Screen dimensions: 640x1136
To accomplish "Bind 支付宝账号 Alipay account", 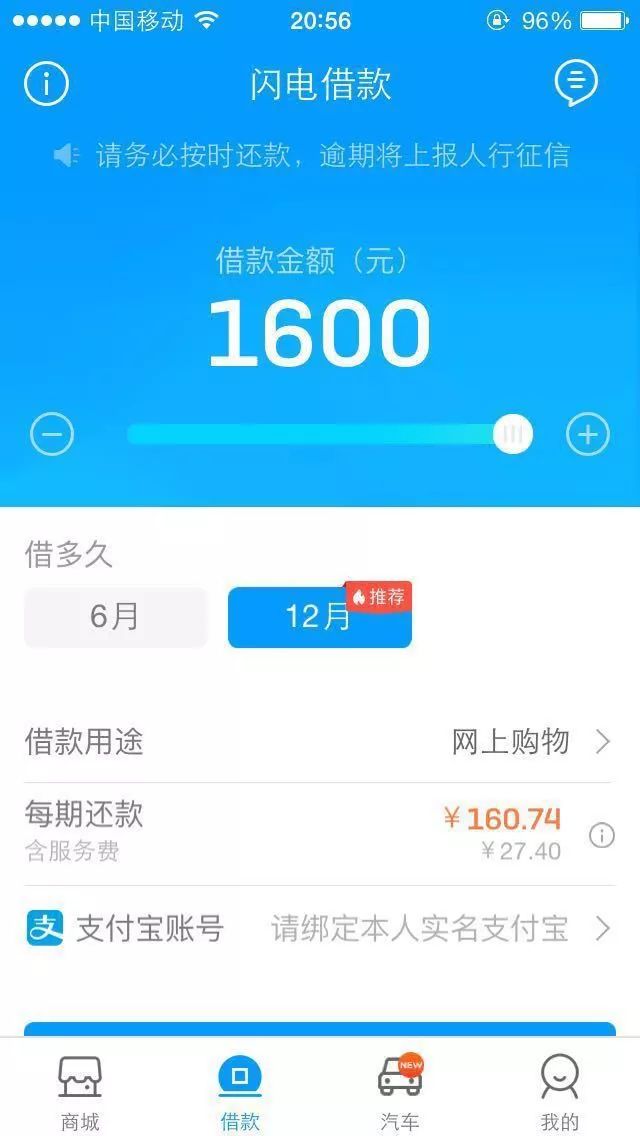I will tap(320, 929).
